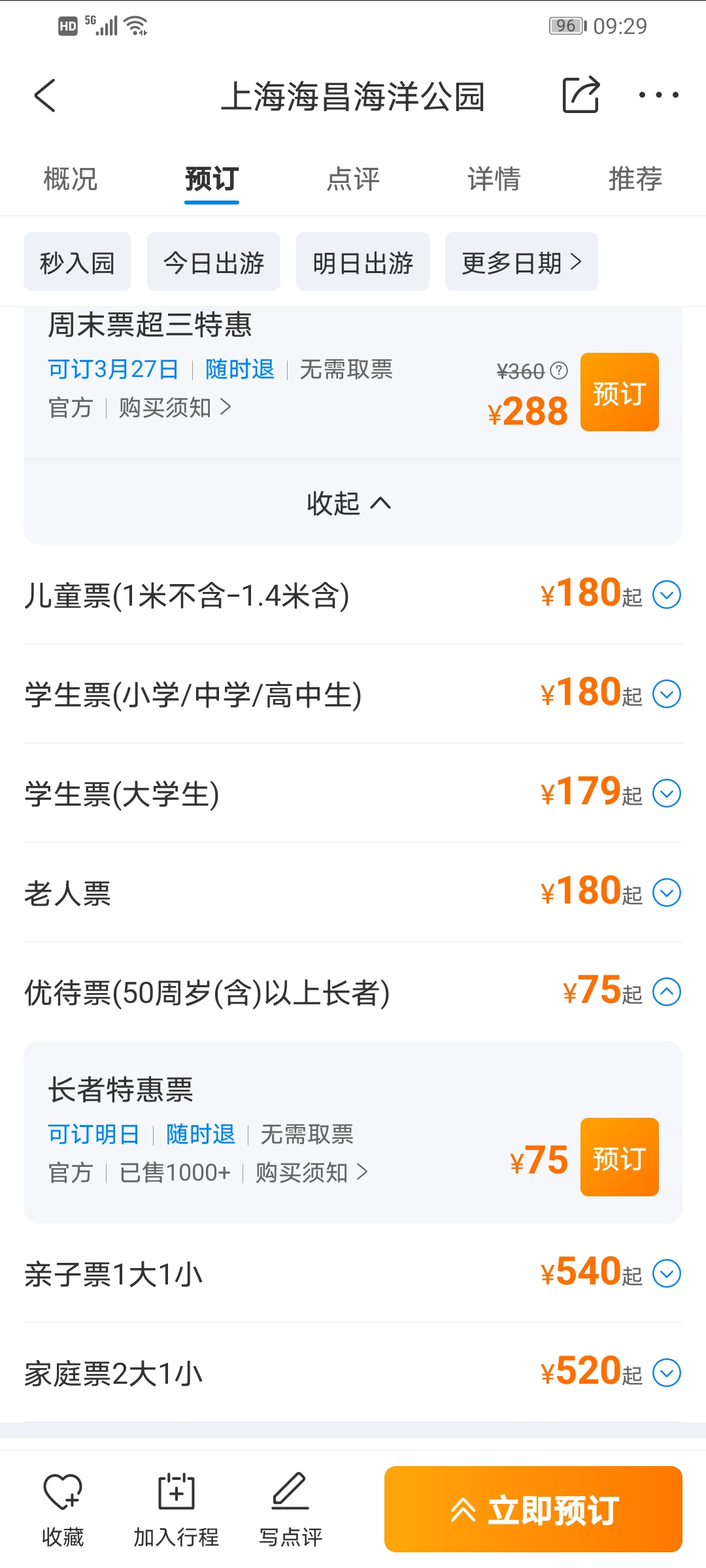The width and height of the screenshot is (706, 1568).
Task: Expand the 学生票(大学生) ticket options
Action: (667, 793)
